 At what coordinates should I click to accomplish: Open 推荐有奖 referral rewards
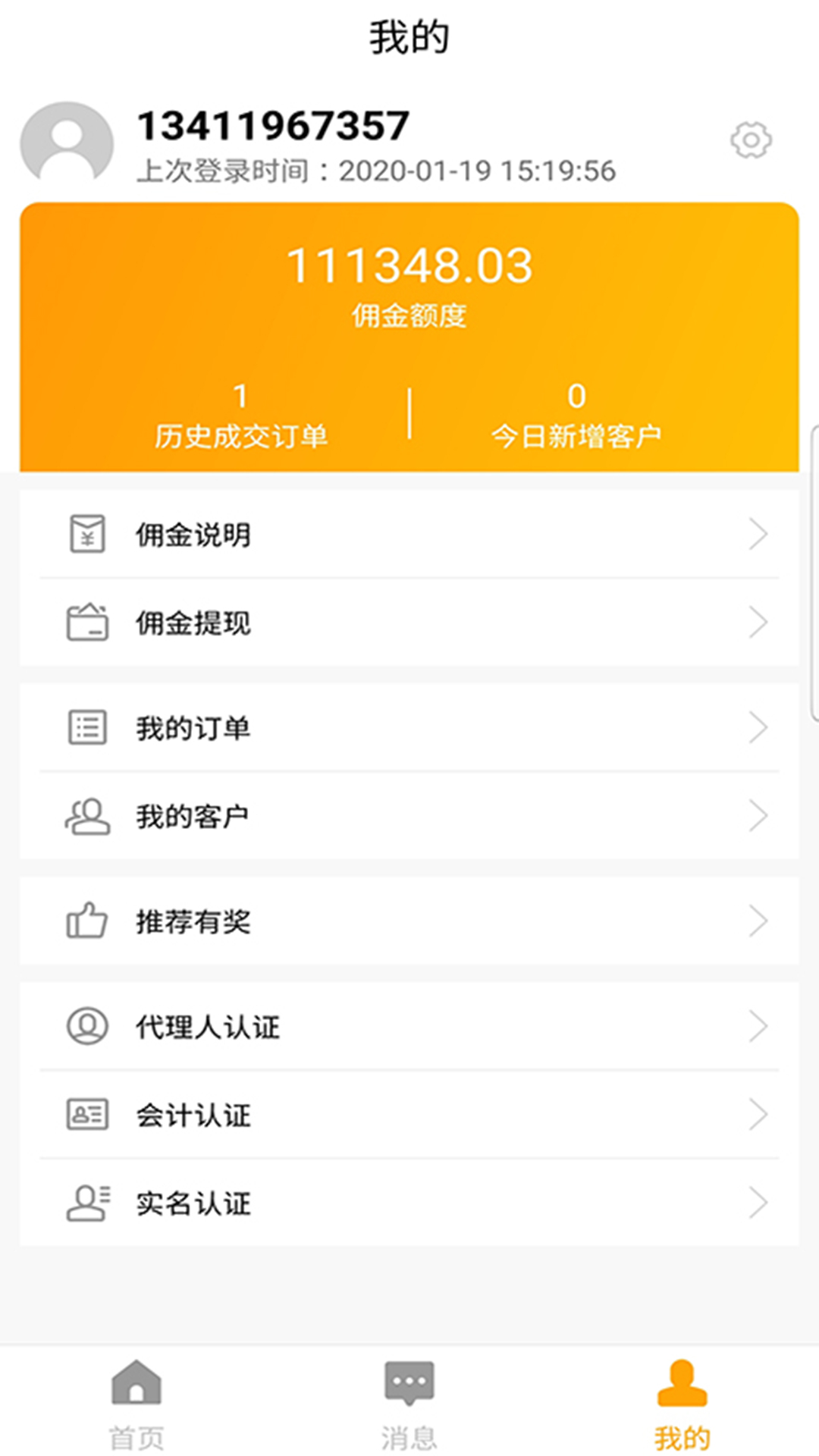coord(409,921)
